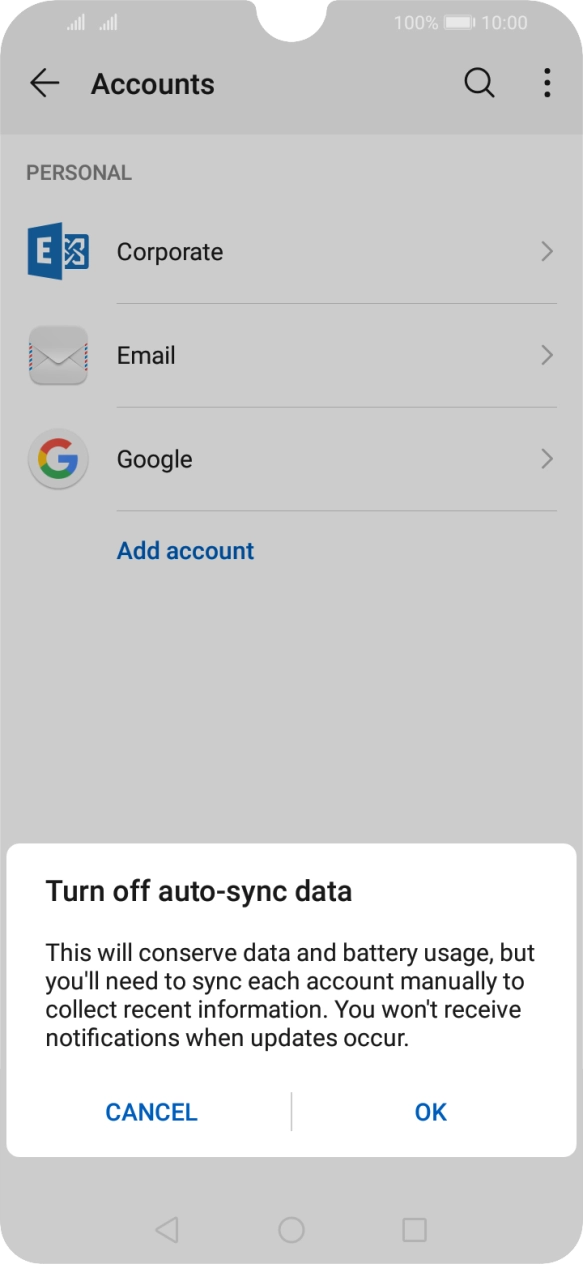Open the Corporate account

[291, 252]
